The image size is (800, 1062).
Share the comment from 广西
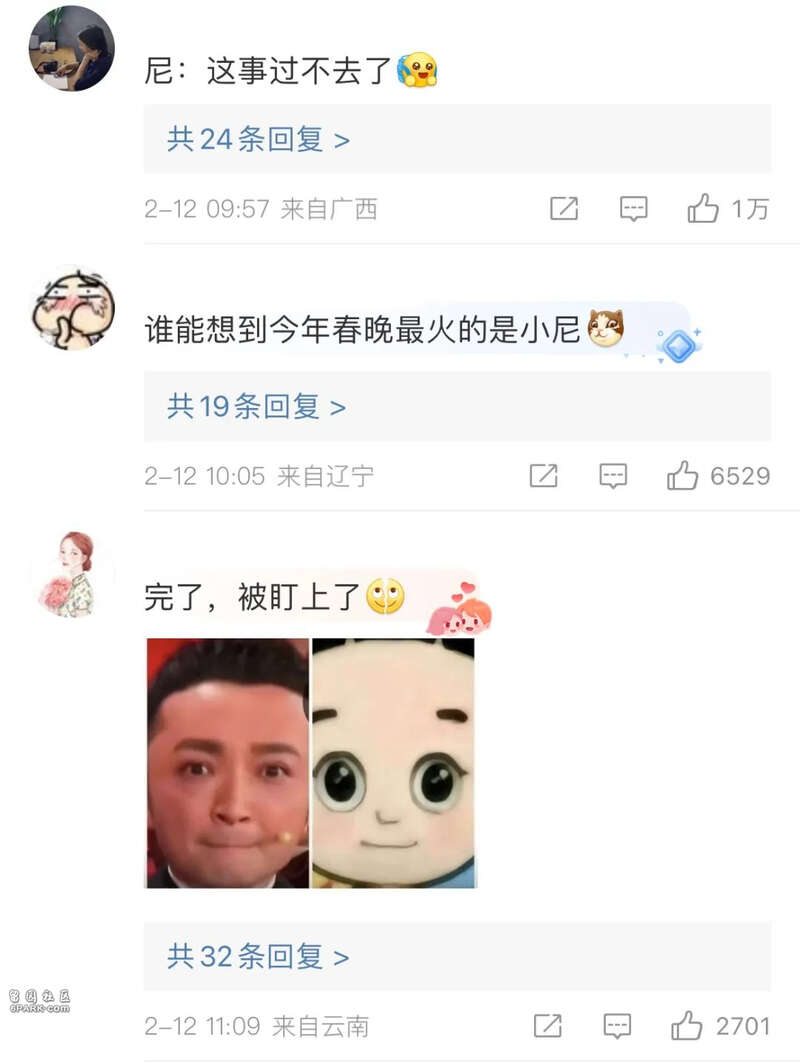[x=564, y=208]
